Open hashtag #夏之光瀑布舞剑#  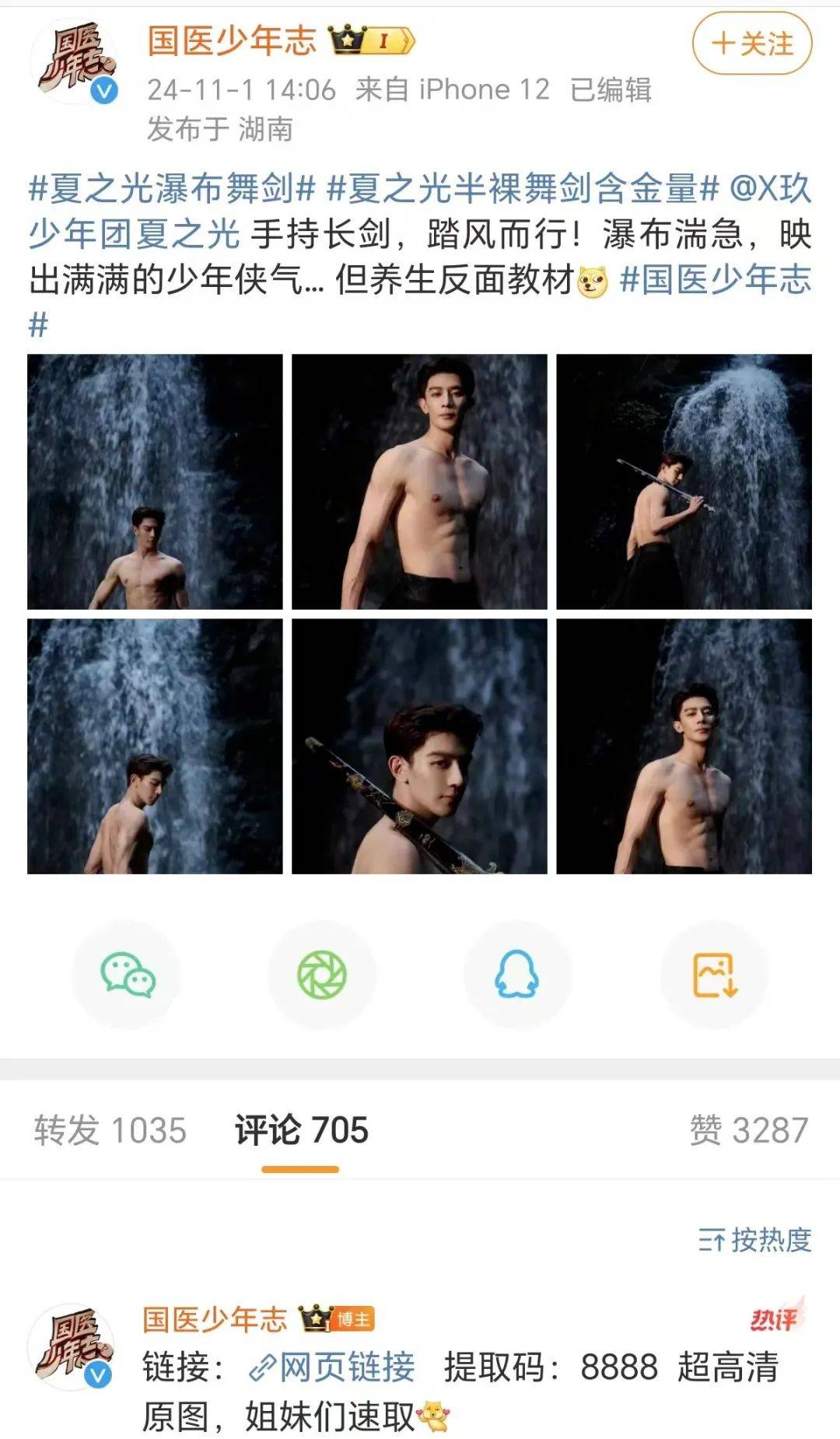(x=172, y=189)
